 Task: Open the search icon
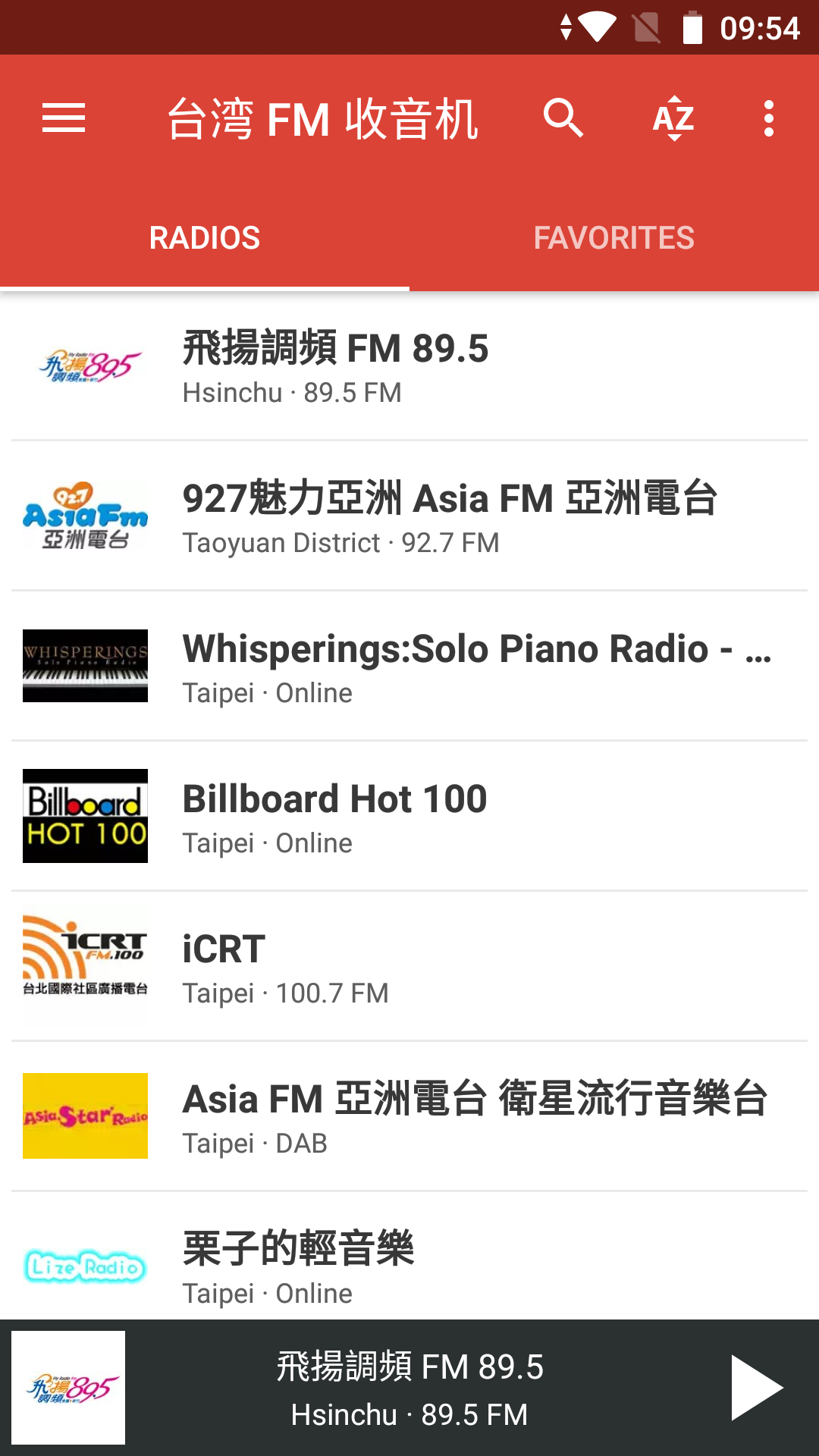coord(563,118)
